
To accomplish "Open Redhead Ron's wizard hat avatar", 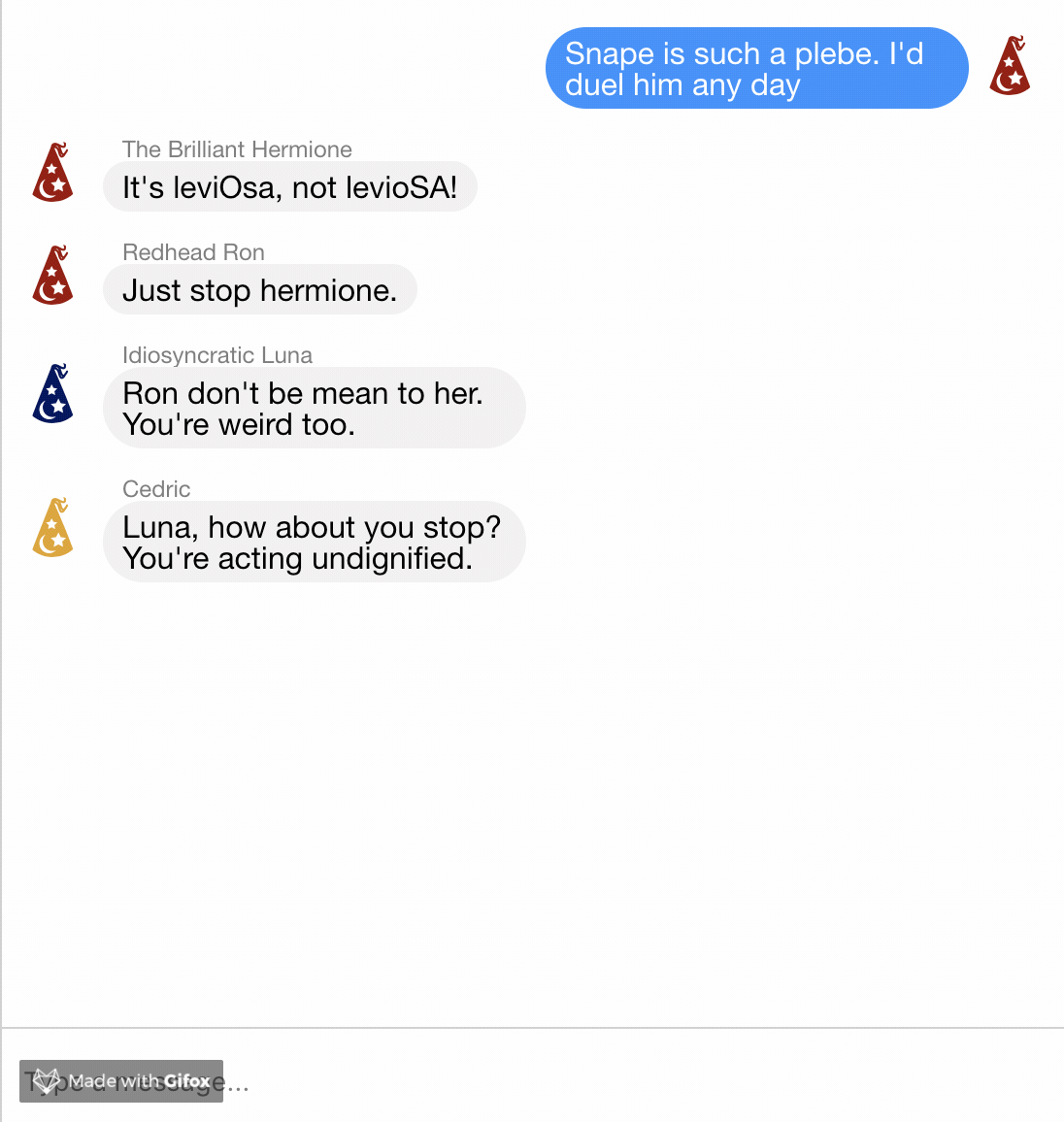I will (x=52, y=276).
